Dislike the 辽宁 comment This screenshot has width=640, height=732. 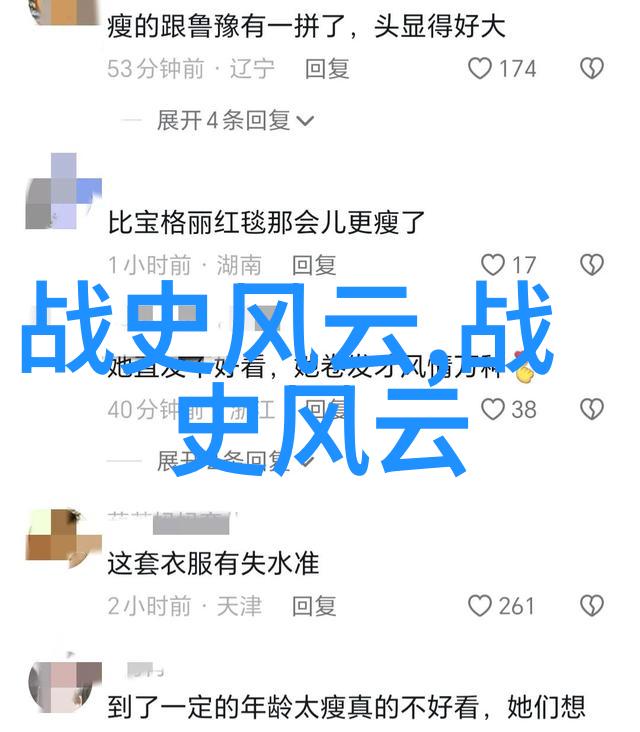pos(592,68)
